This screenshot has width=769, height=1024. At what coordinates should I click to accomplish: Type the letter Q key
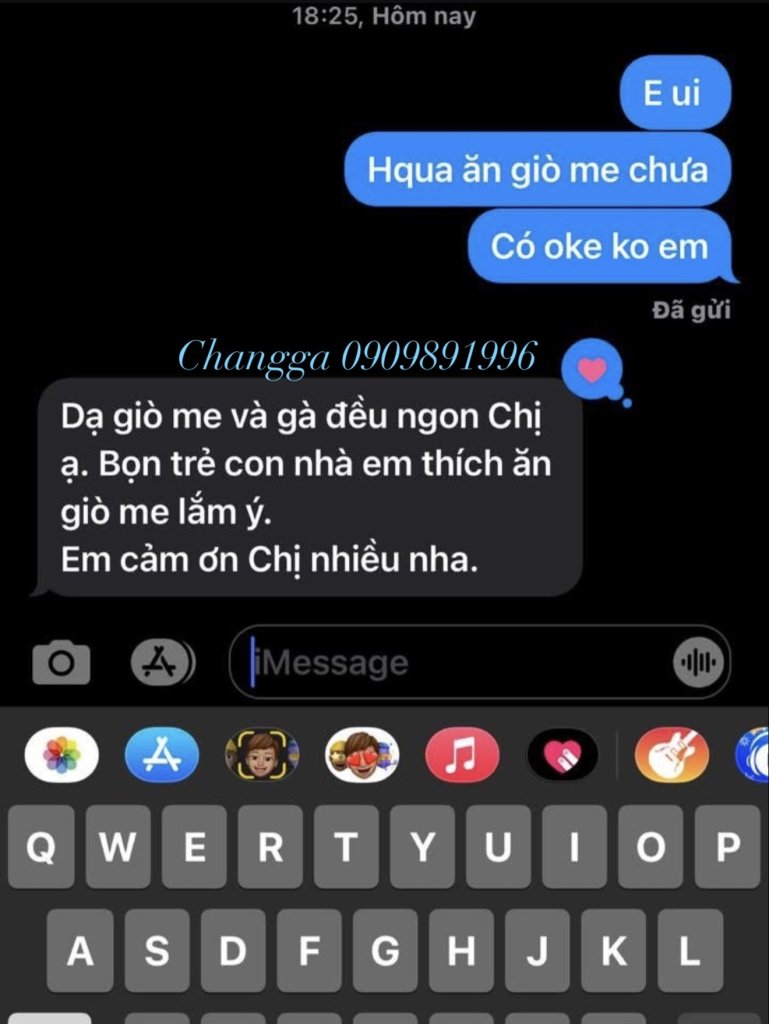click(x=41, y=847)
